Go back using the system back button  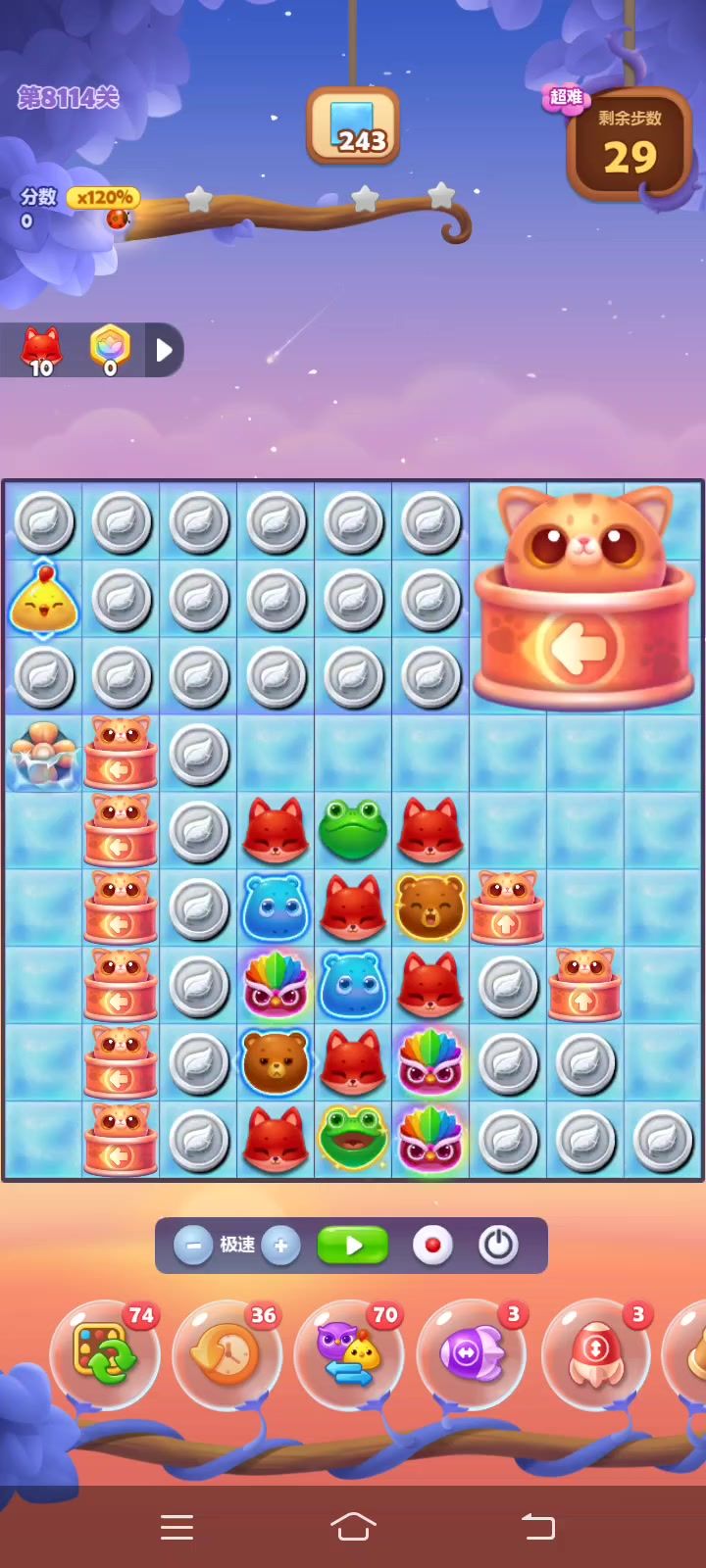[x=537, y=1526]
